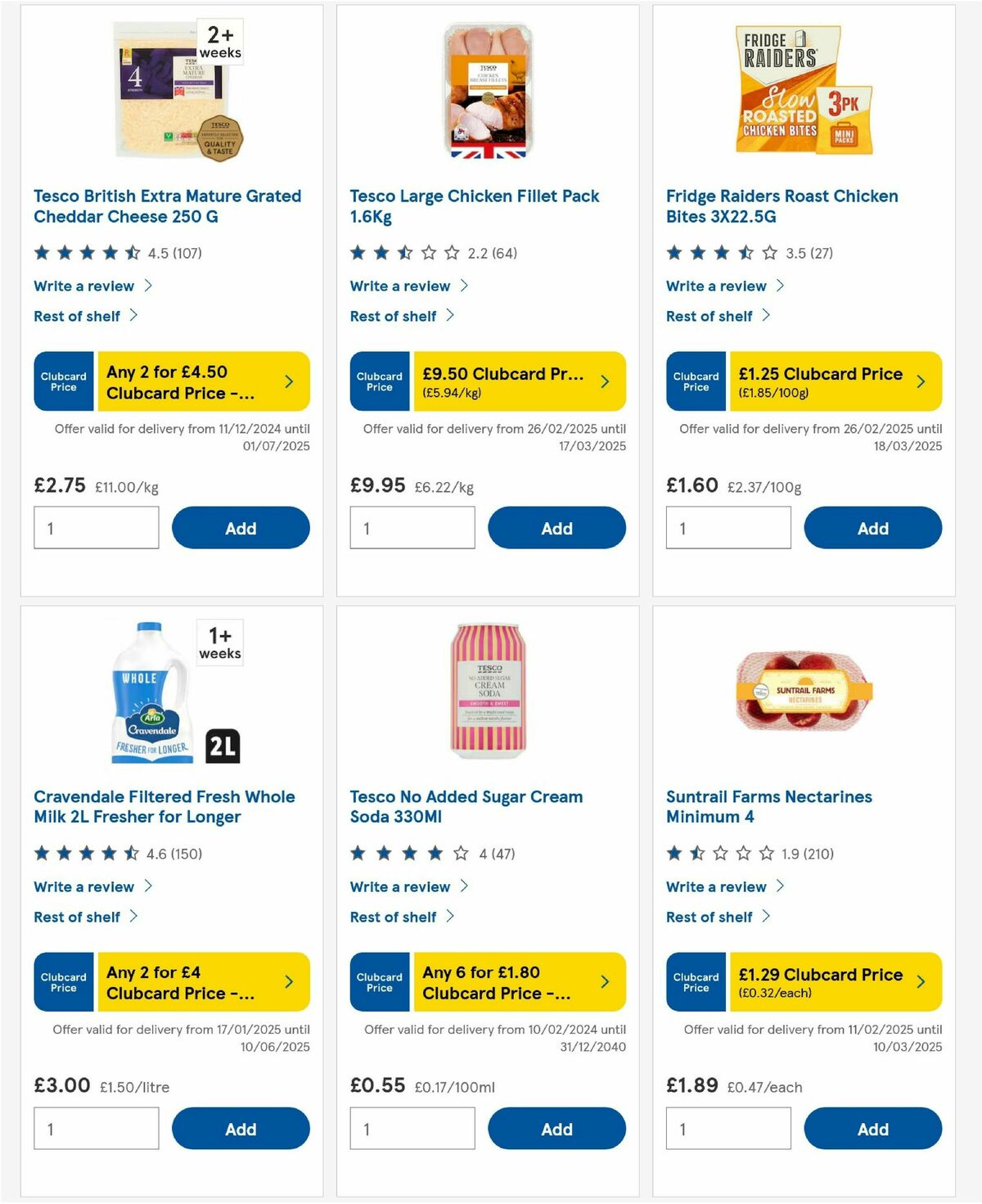982x1204 pixels.
Task: Open the yellow chevron on the £9.50 chicken offer
Action: [x=605, y=381]
